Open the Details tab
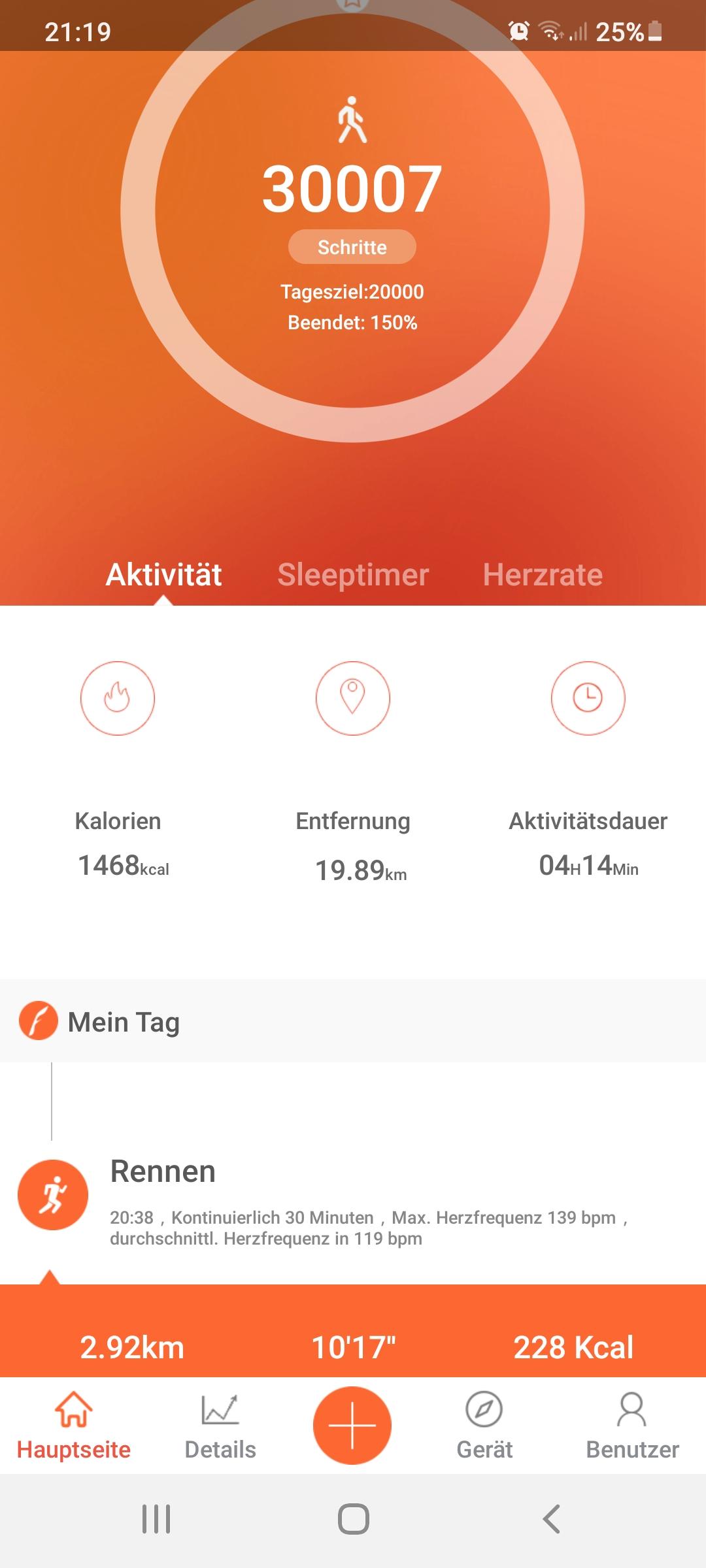 [220, 1427]
